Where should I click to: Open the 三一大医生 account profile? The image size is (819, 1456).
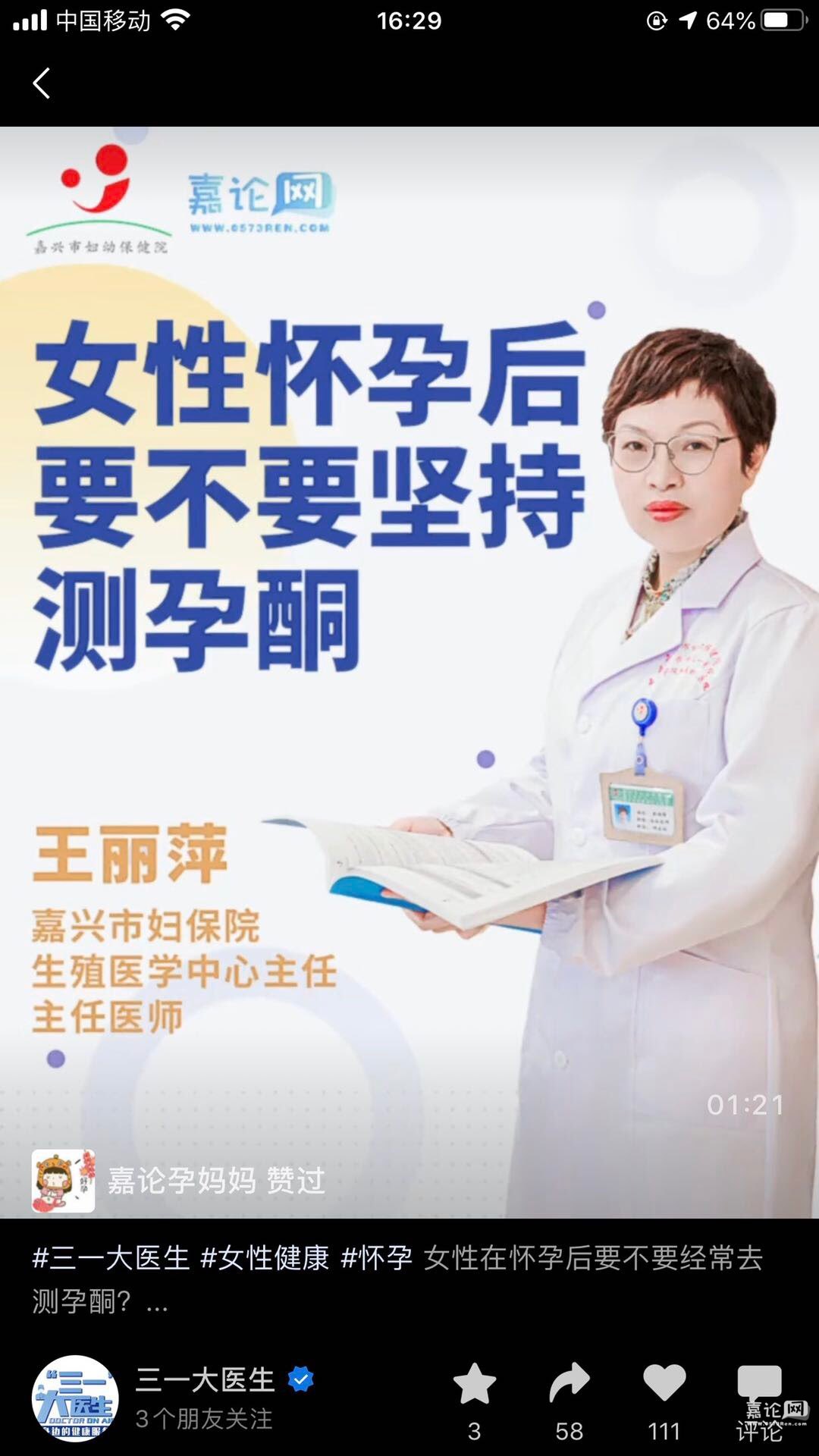tap(75, 1399)
